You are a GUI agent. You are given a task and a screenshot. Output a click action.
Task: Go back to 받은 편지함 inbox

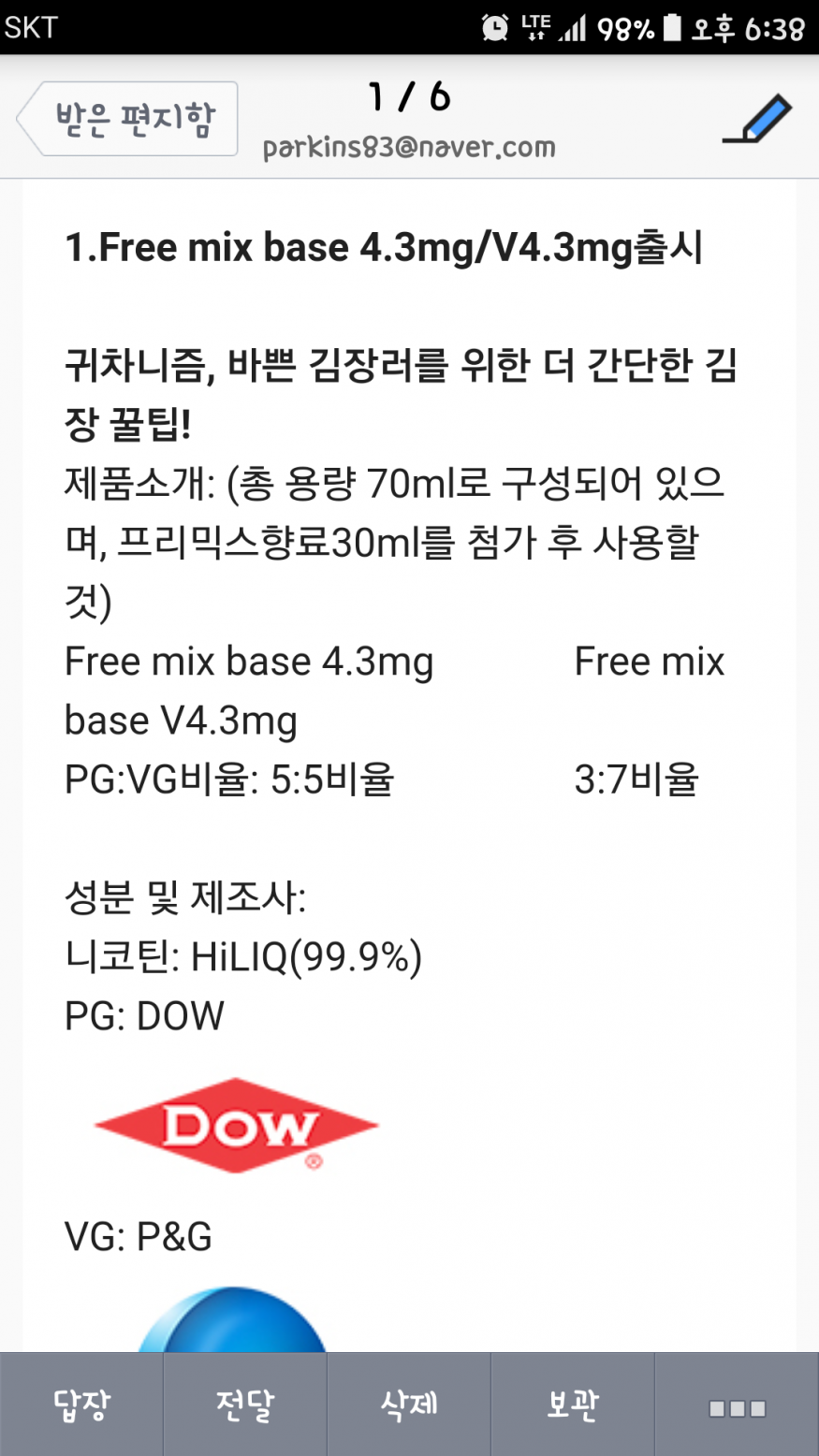click(127, 119)
